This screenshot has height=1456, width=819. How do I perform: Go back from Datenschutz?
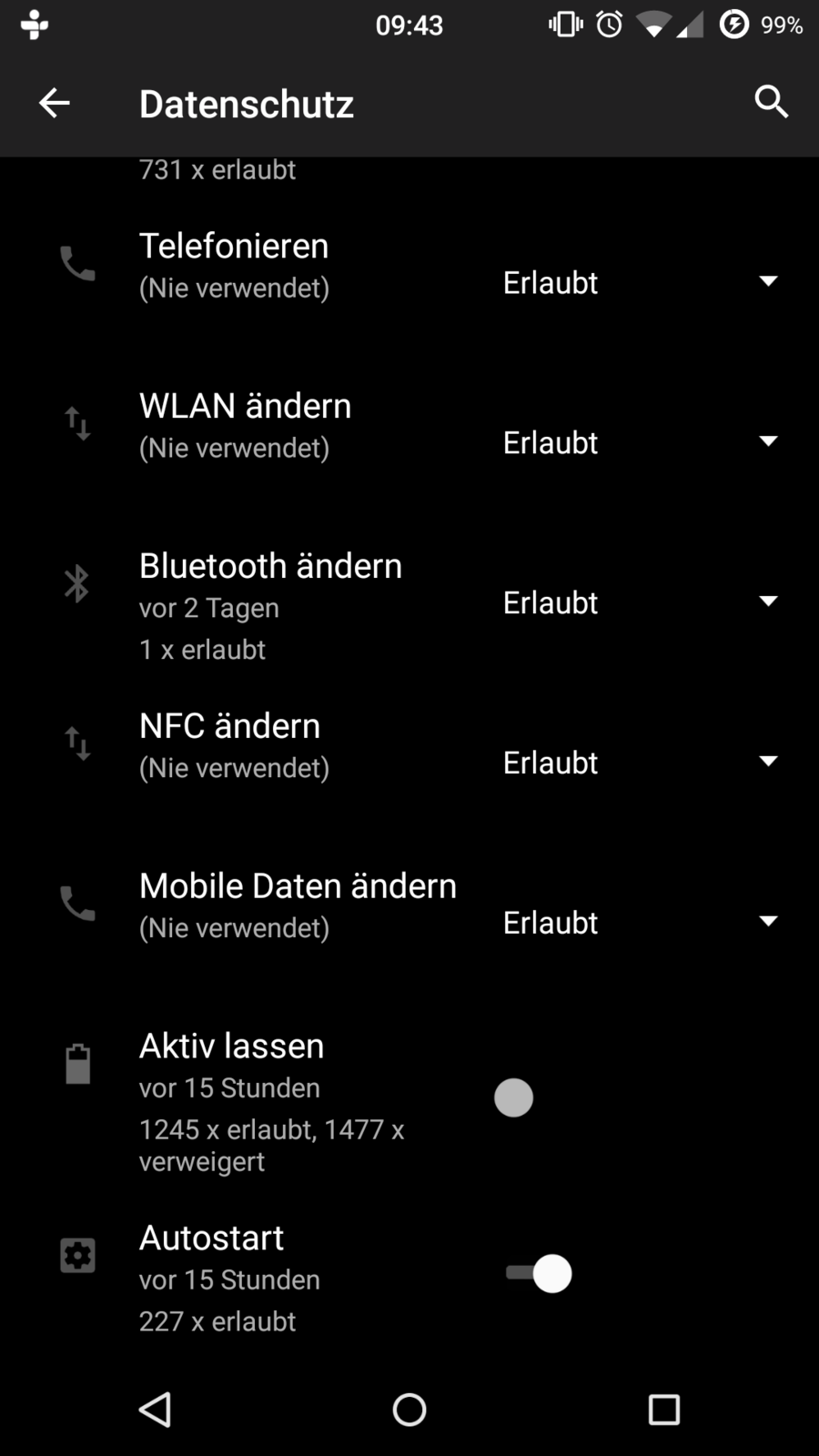[x=55, y=103]
